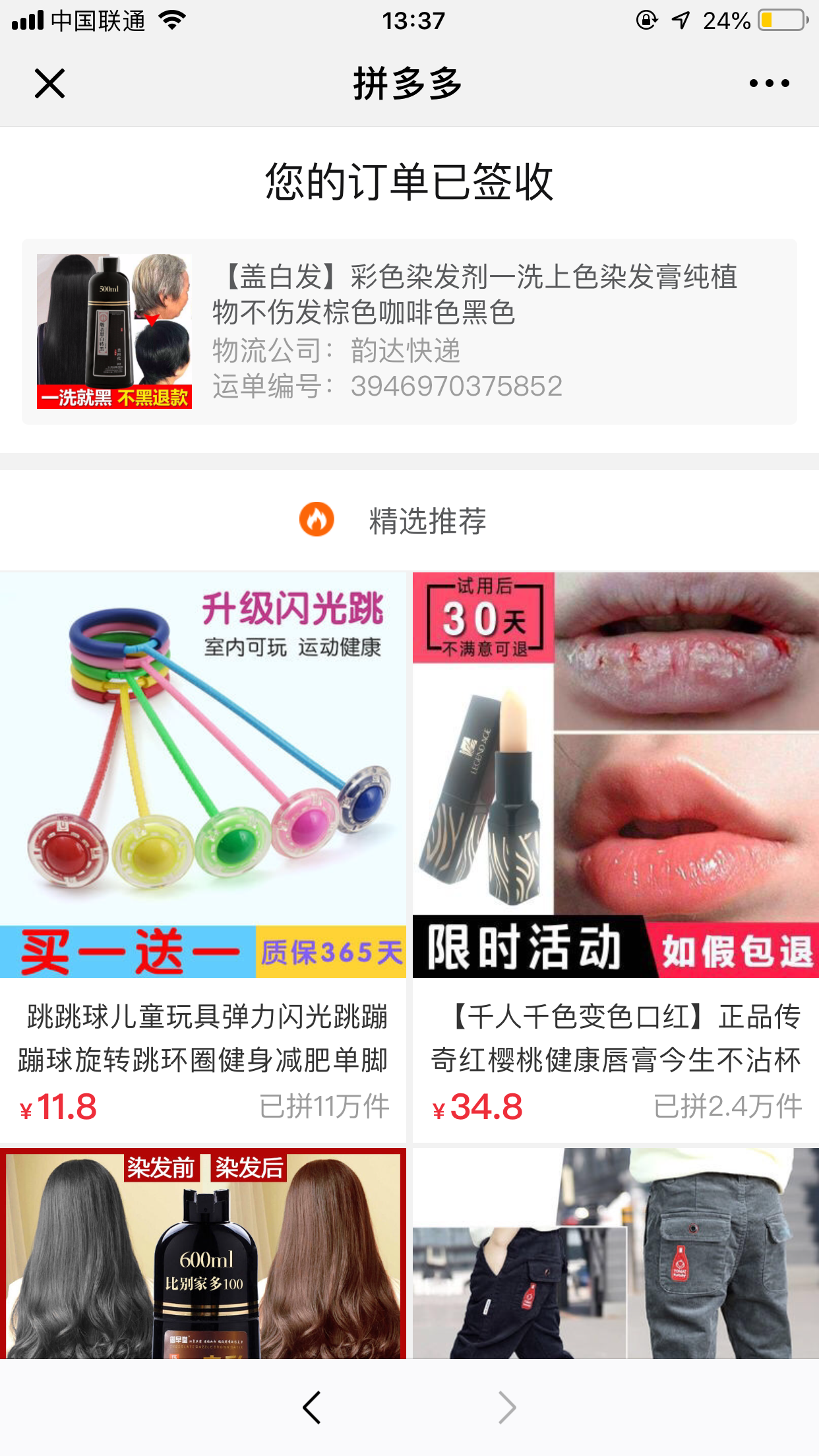Open the signed-for hair dye order card

point(409,332)
